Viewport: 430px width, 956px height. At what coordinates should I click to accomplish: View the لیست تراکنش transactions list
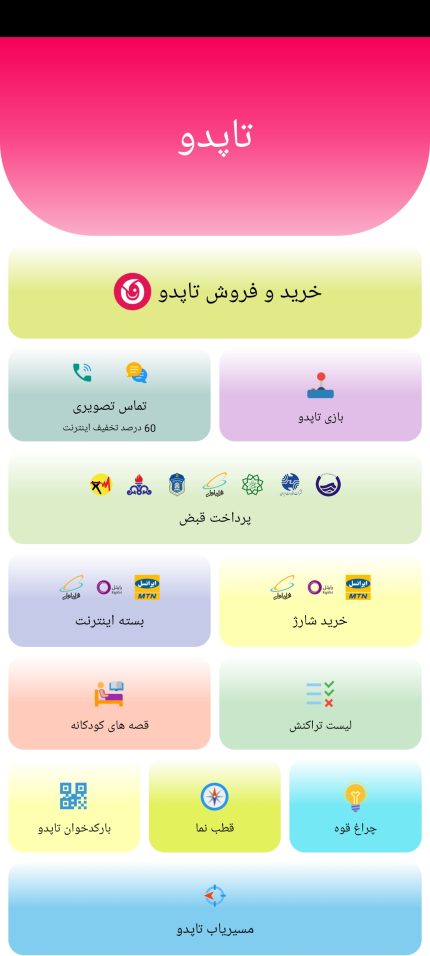(x=320, y=704)
